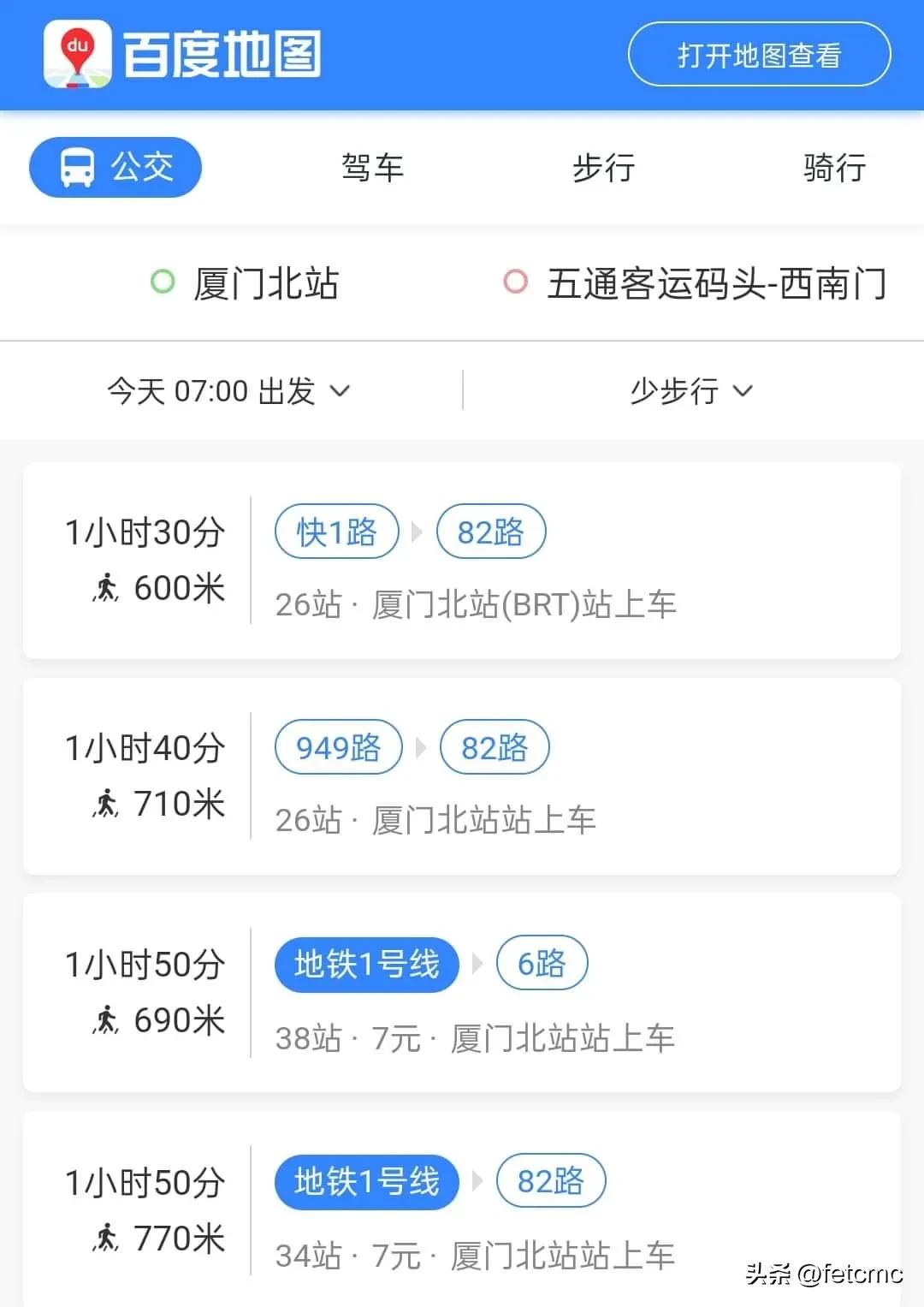Click the 打开地图查看 button
This screenshot has height=1307, width=924.
(758, 53)
